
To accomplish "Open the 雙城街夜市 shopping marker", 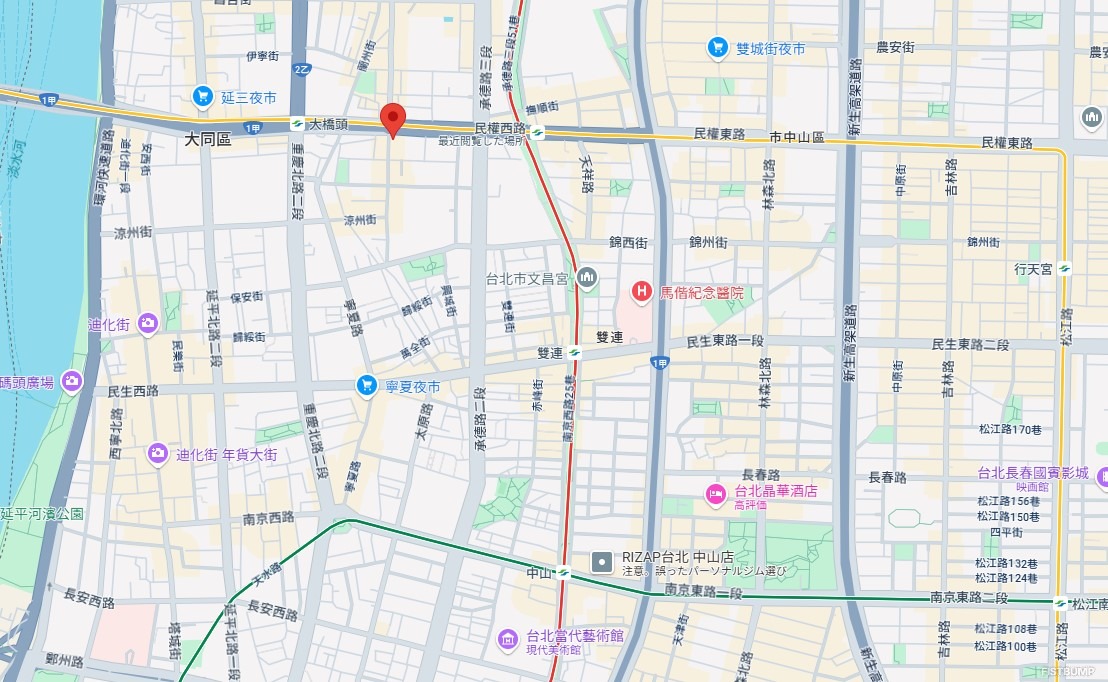I will coord(717,47).
